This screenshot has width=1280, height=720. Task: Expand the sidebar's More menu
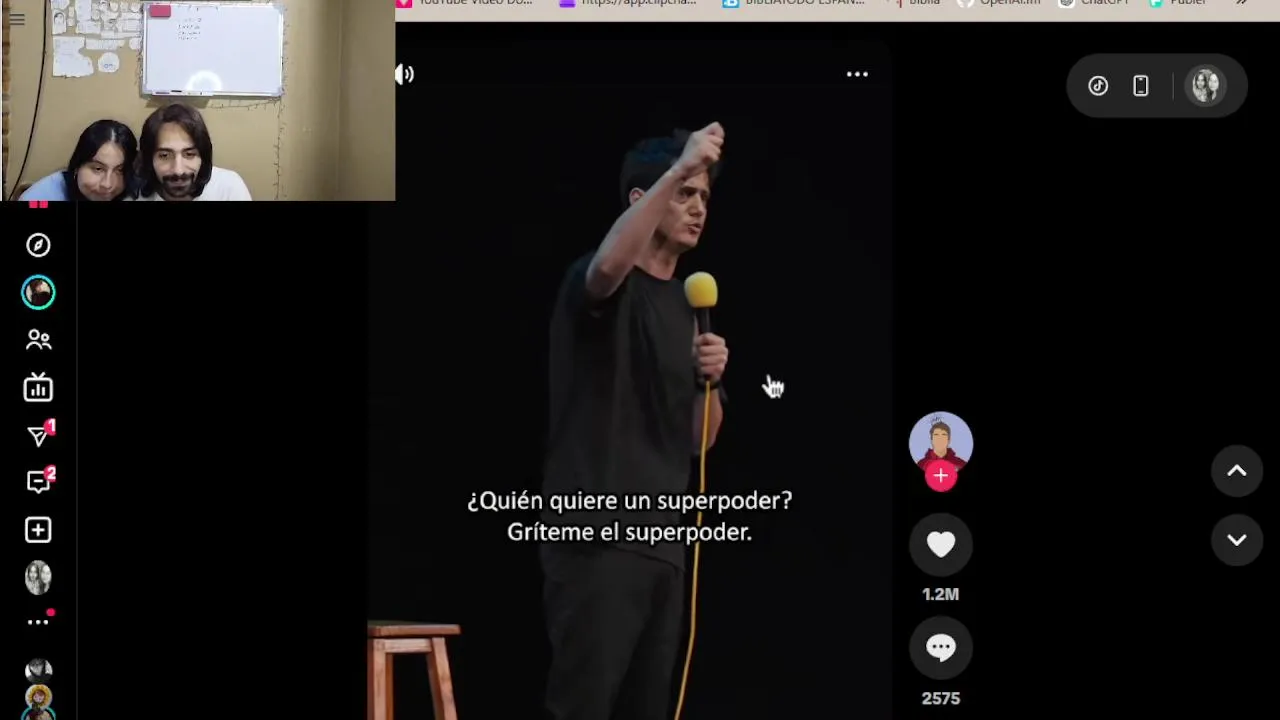pyautogui.click(x=38, y=622)
